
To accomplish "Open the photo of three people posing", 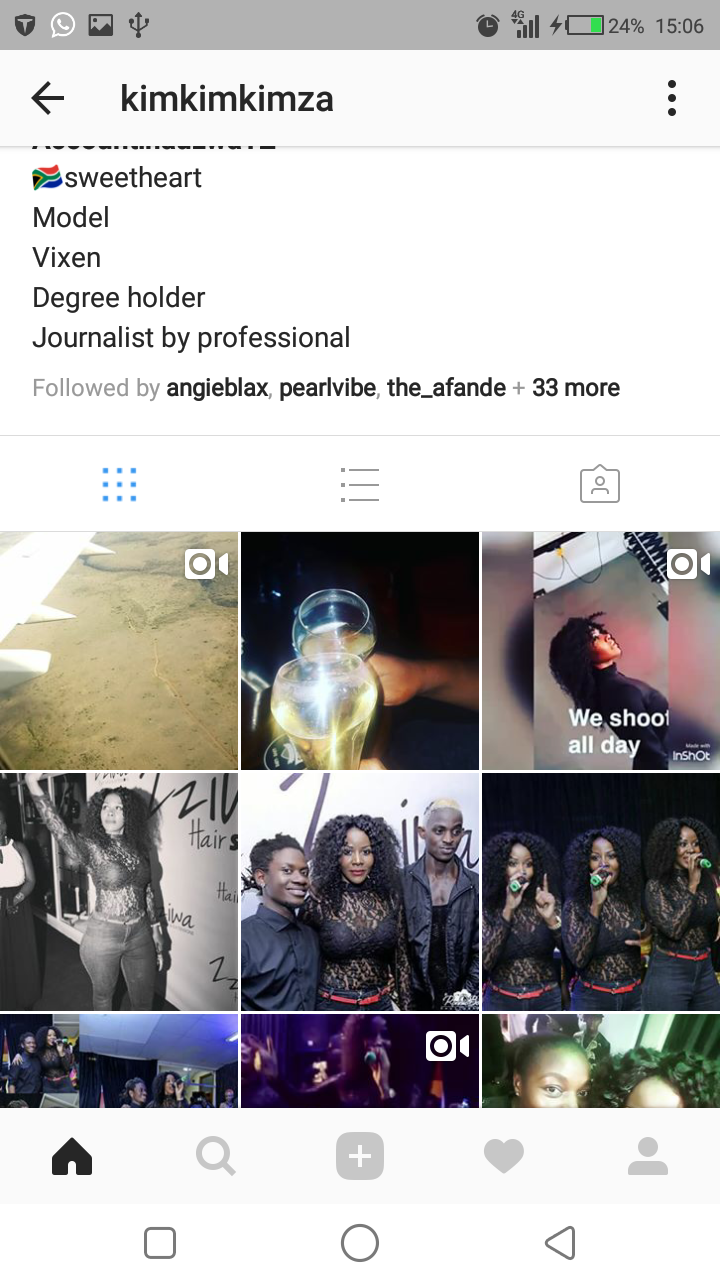I will (x=360, y=891).
